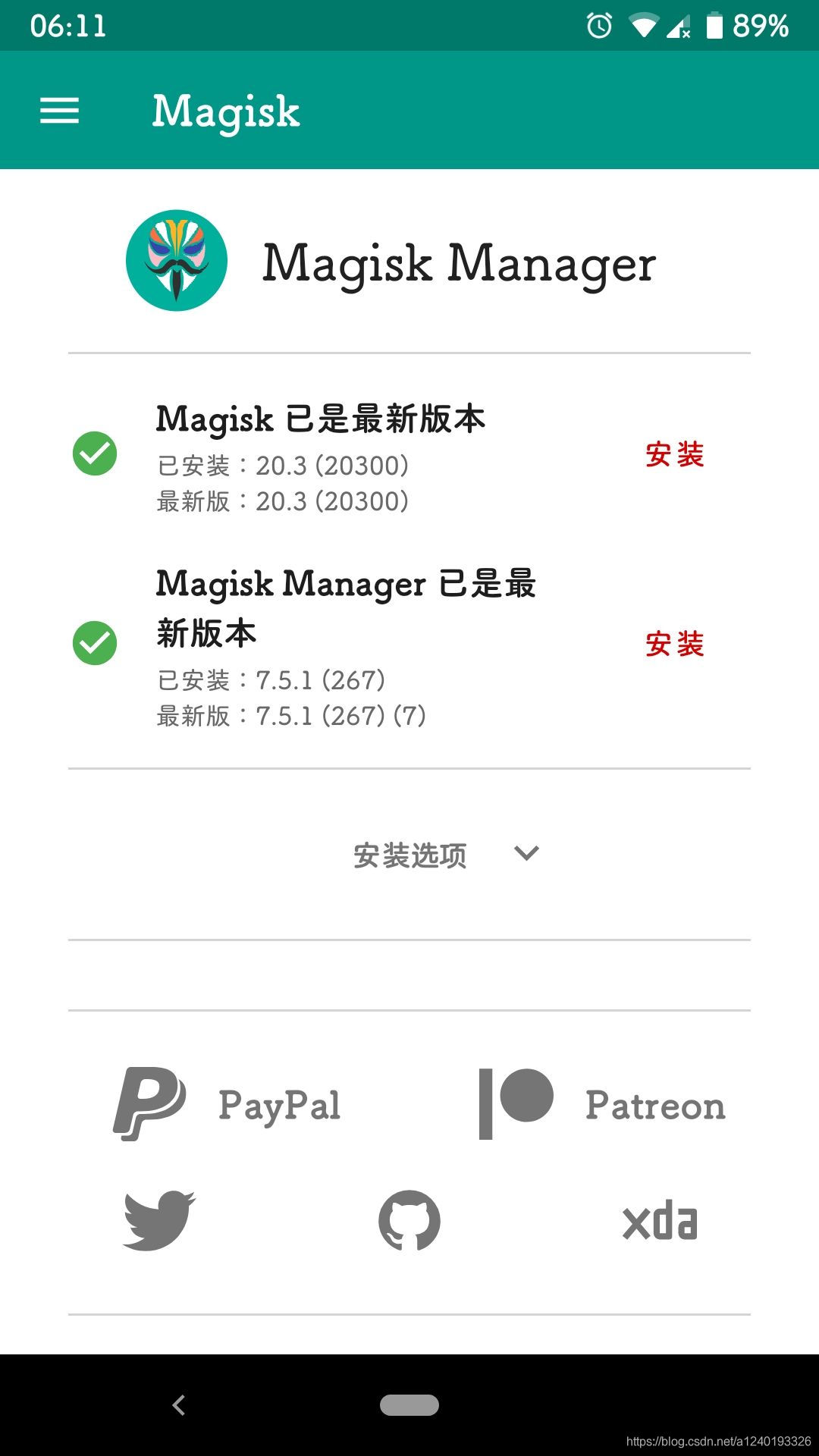
Task: Expand the 安装选项 section
Action: (446, 855)
